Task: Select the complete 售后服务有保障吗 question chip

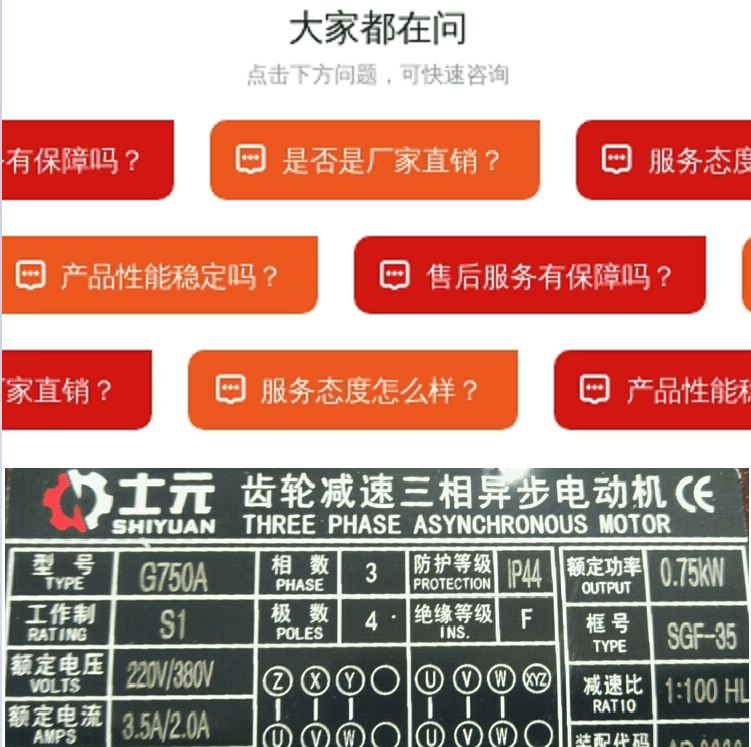Action: click(x=530, y=275)
